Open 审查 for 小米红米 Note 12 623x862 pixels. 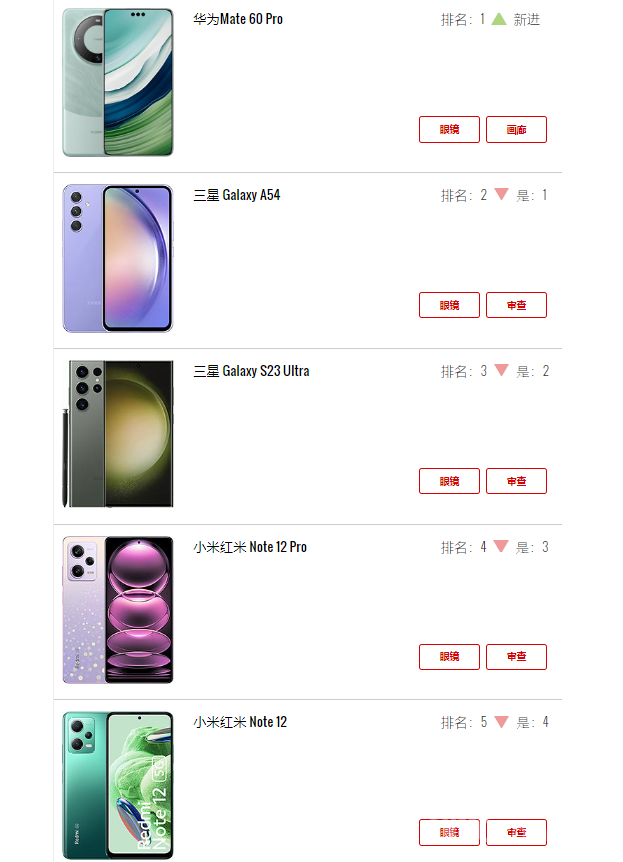coord(516,832)
